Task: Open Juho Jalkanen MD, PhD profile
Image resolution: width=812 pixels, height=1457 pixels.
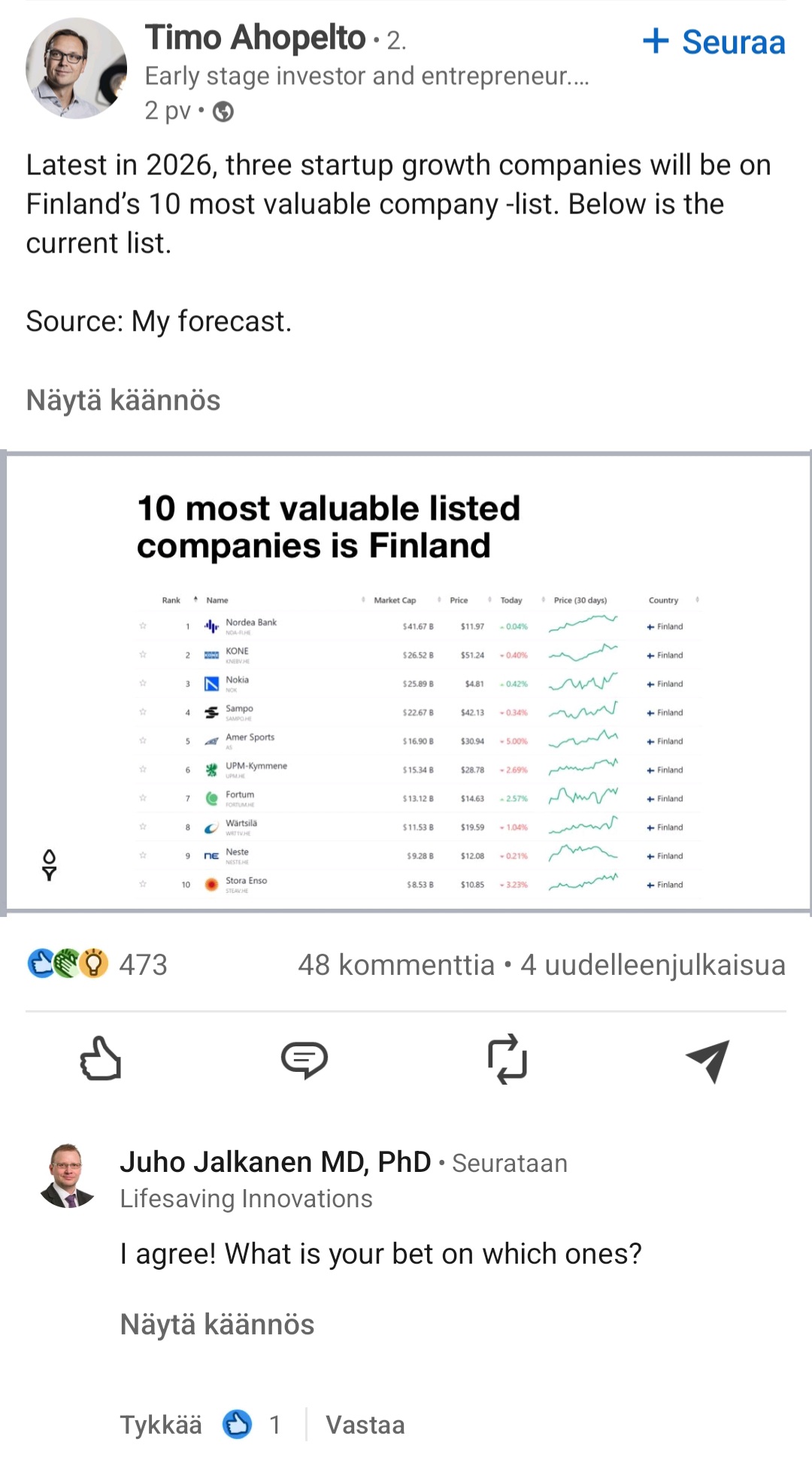Action: (275, 1162)
